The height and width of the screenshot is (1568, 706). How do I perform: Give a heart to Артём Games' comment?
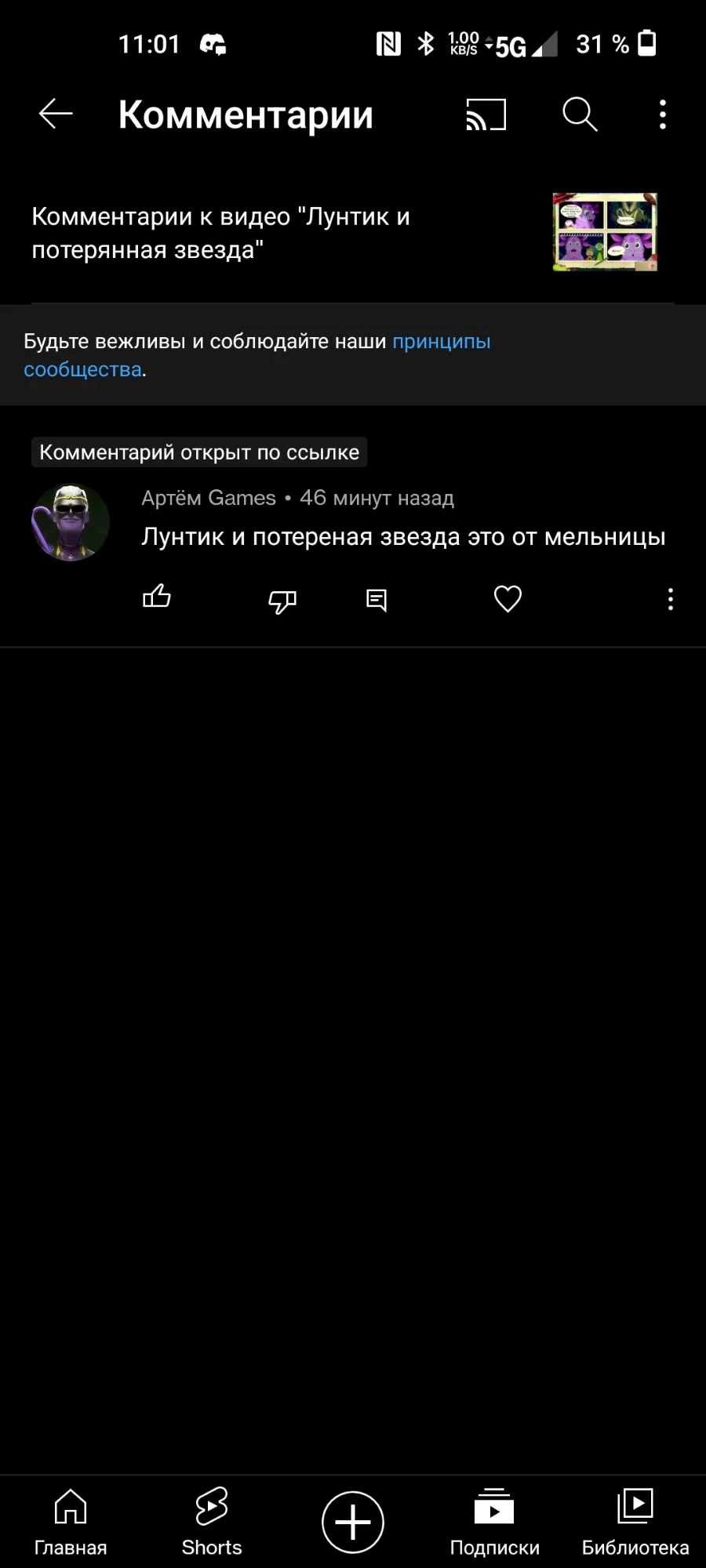pos(508,599)
